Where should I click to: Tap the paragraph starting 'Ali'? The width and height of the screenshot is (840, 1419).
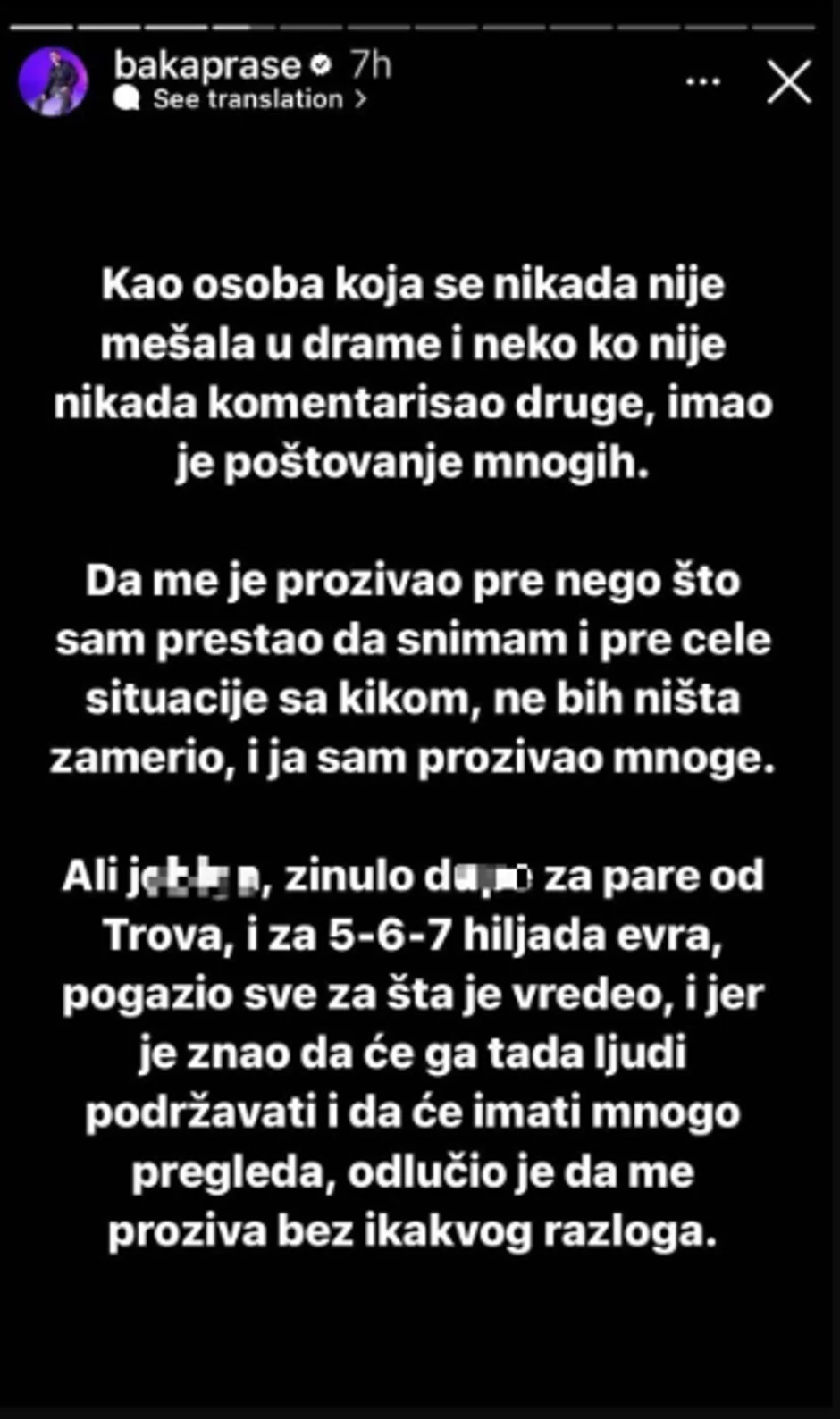[x=420, y=1045]
